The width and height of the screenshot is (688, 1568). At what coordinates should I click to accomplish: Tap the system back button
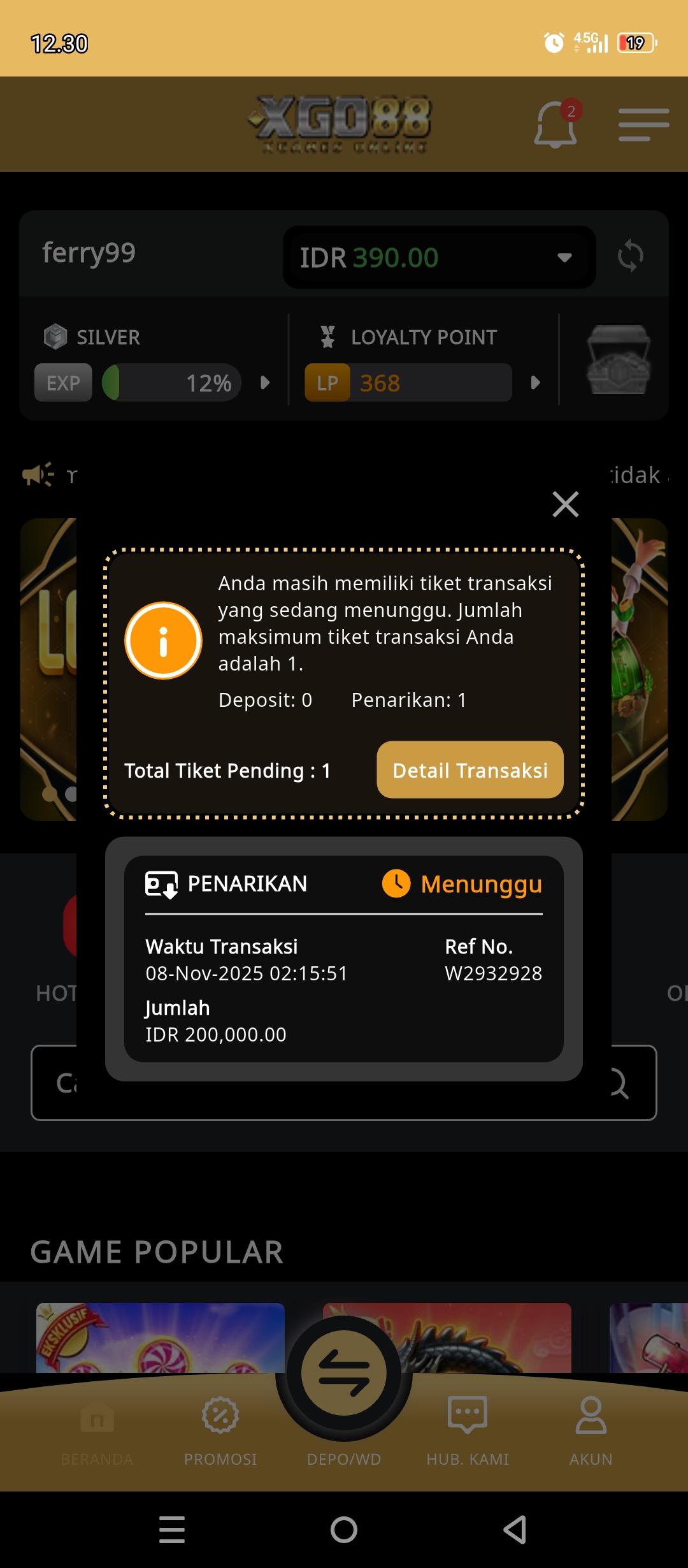(x=515, y=1530)
